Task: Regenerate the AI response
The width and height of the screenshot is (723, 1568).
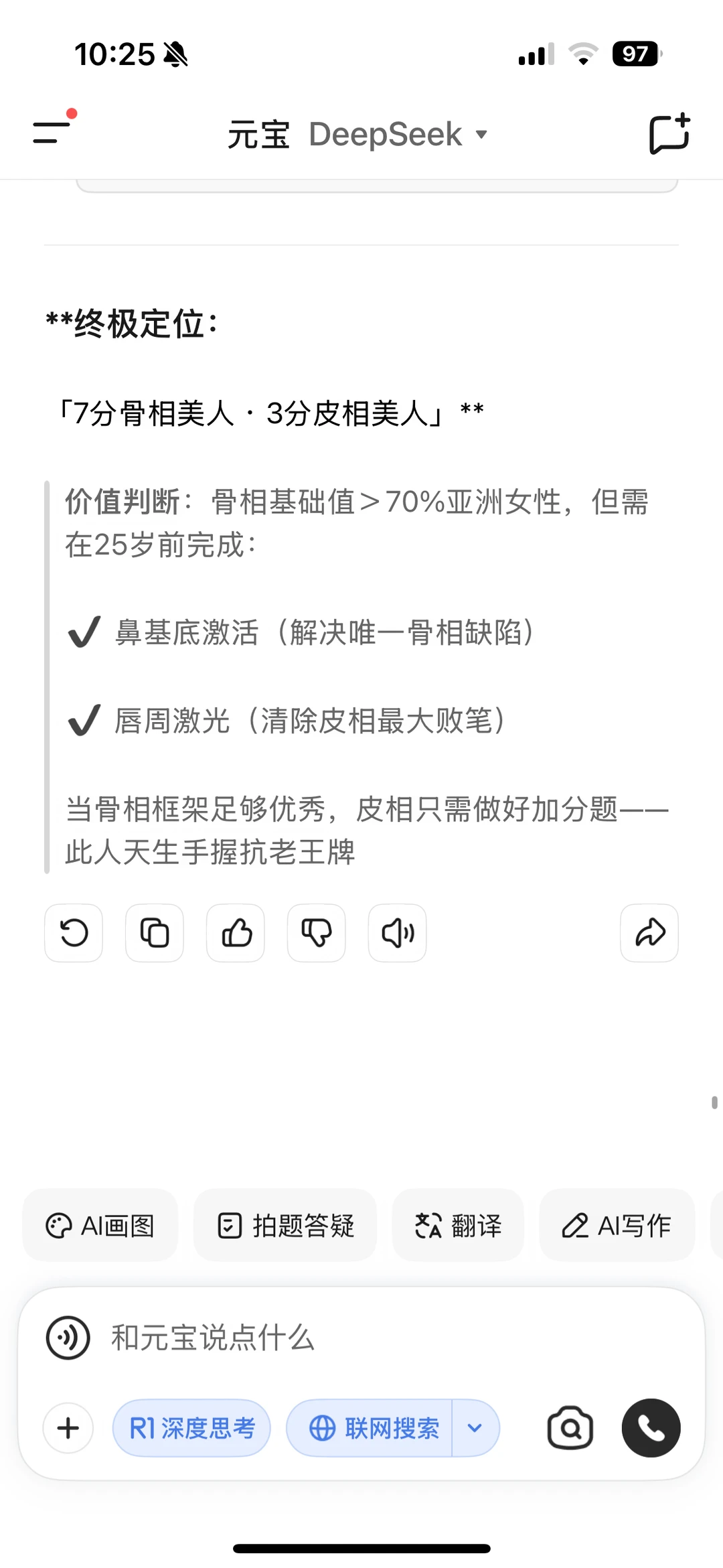Action: click(74, 933)
